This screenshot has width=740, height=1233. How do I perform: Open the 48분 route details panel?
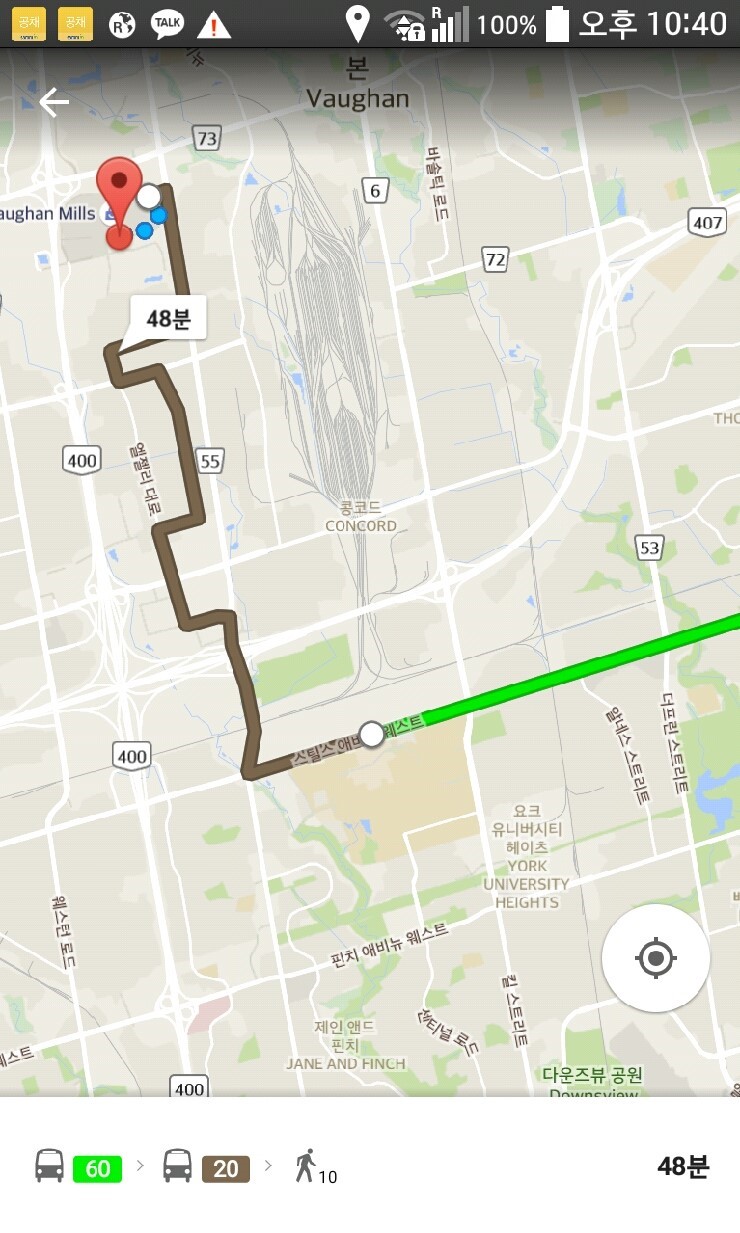370,1166
